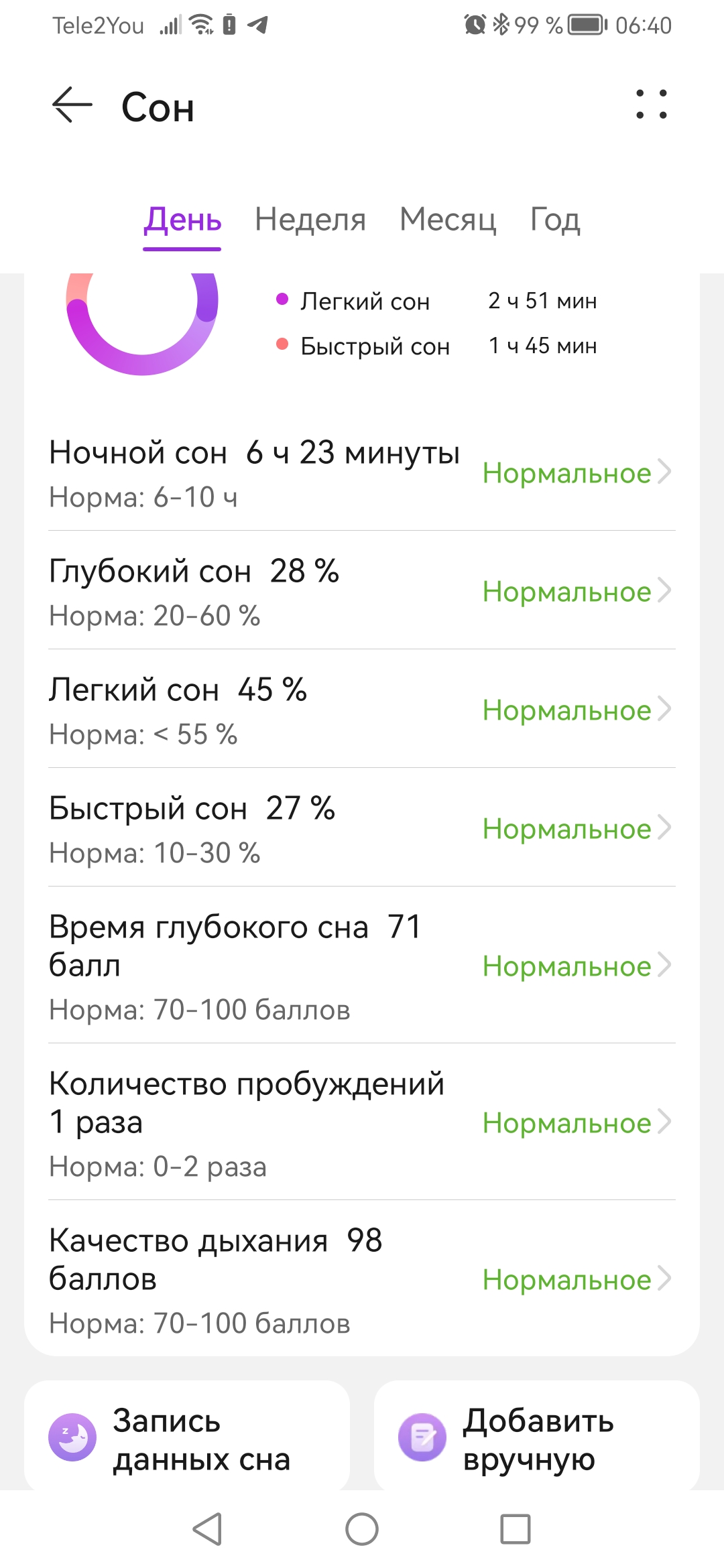Open the four-dot more options menu
Image resolution: width=724 pixels, height=1568 pixels.
652,105
